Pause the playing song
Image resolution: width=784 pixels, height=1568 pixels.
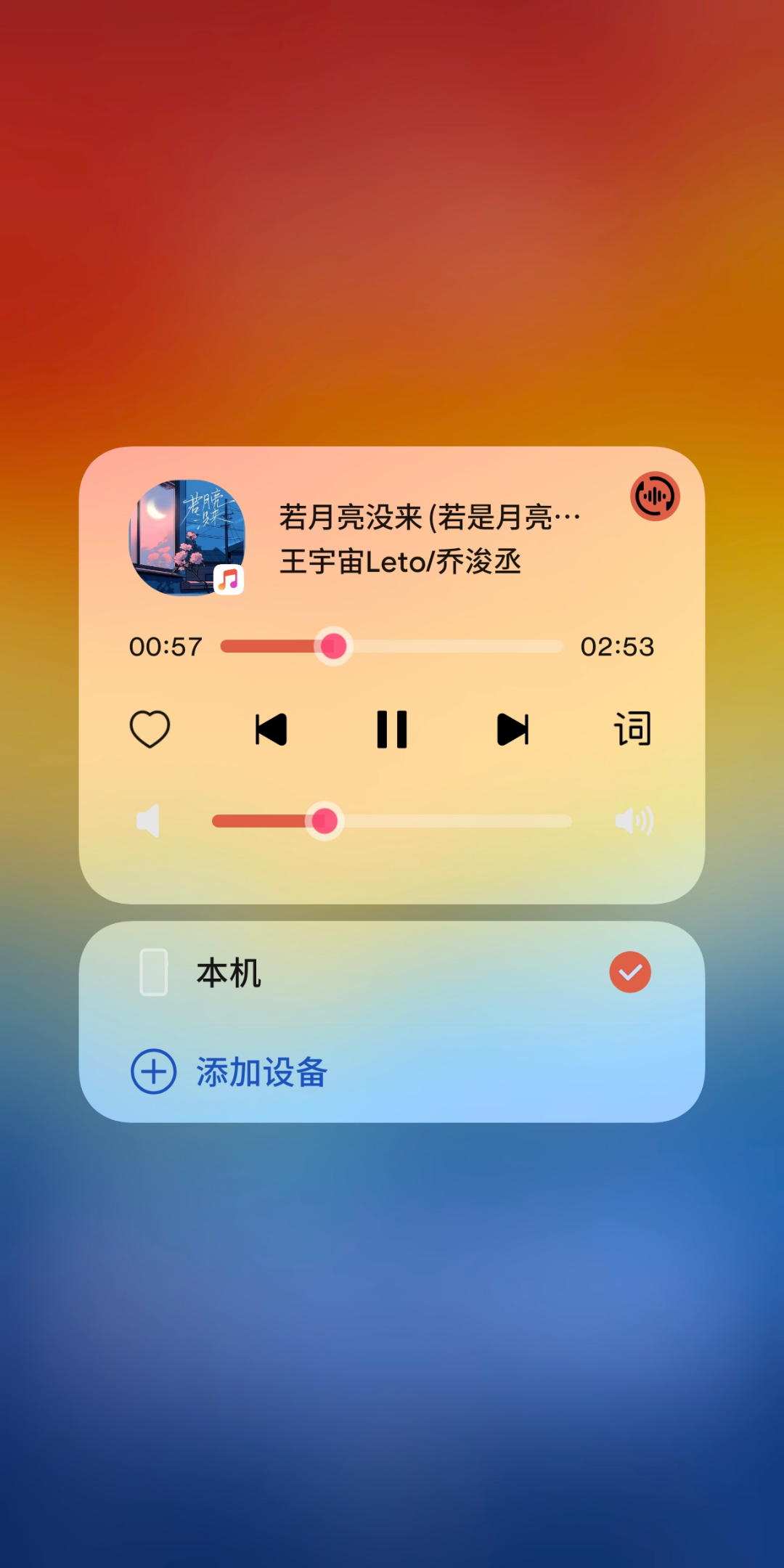392,730
